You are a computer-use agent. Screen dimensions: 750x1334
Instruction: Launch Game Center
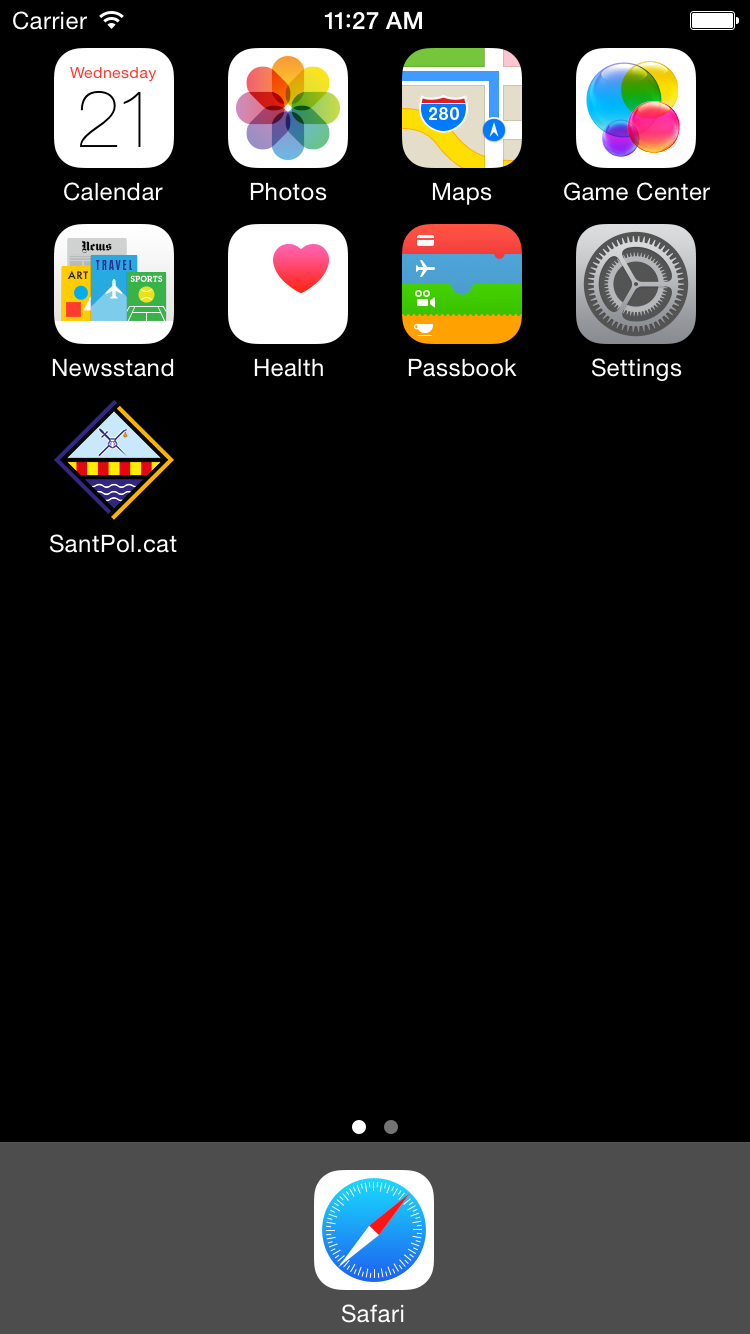tap(636, 108)
